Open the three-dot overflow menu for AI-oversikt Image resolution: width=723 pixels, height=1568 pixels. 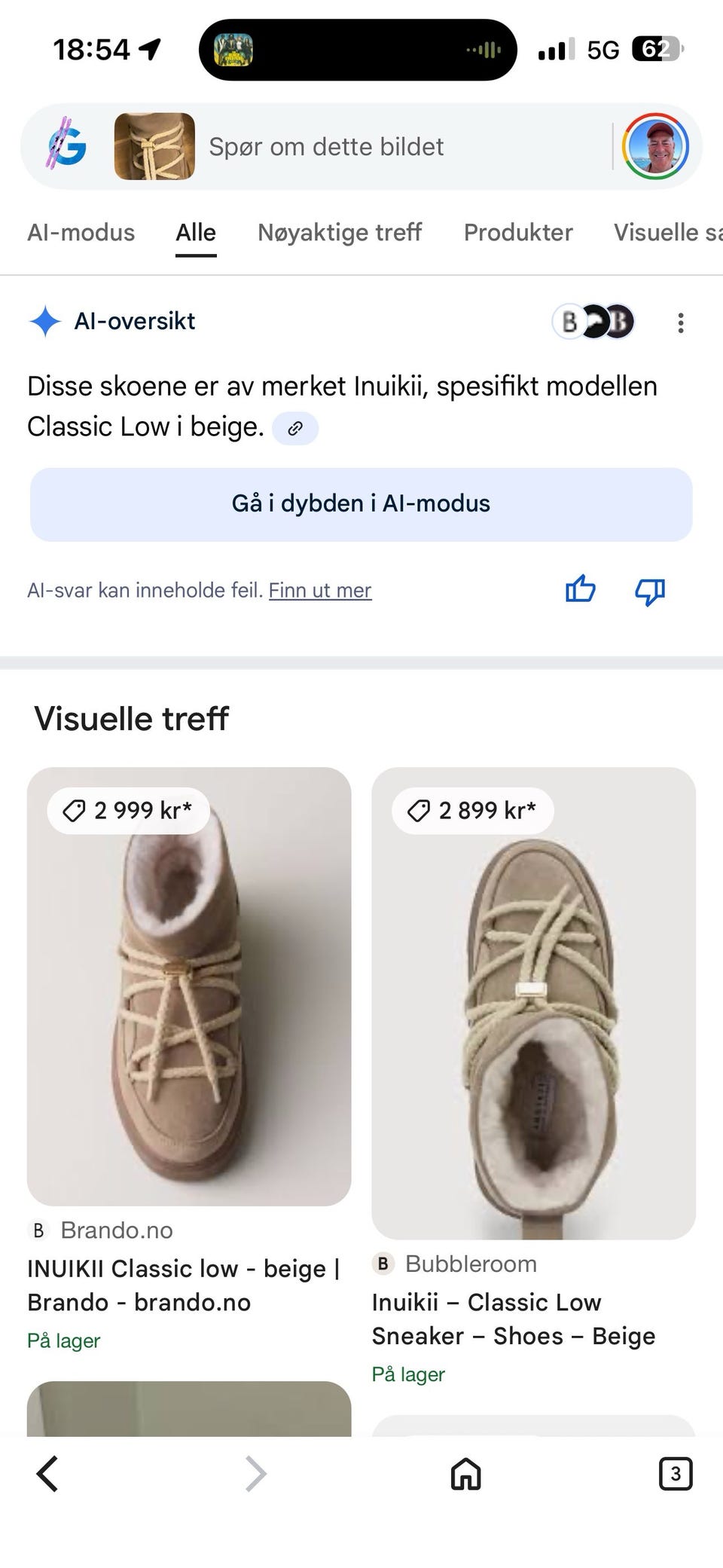click(x=680, y=322)
